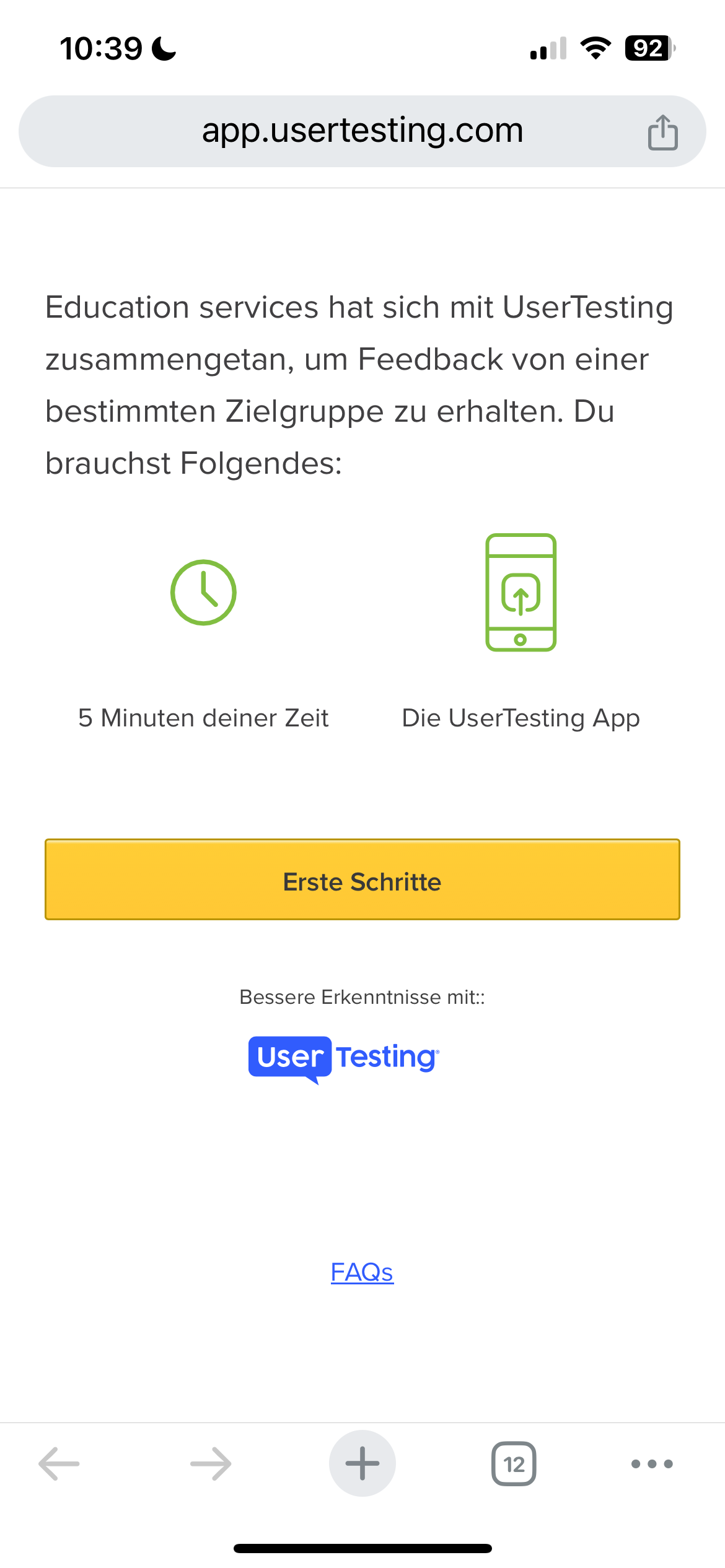
Task: Tap the green UserTesting App phone icon
Action: (521, 591)
